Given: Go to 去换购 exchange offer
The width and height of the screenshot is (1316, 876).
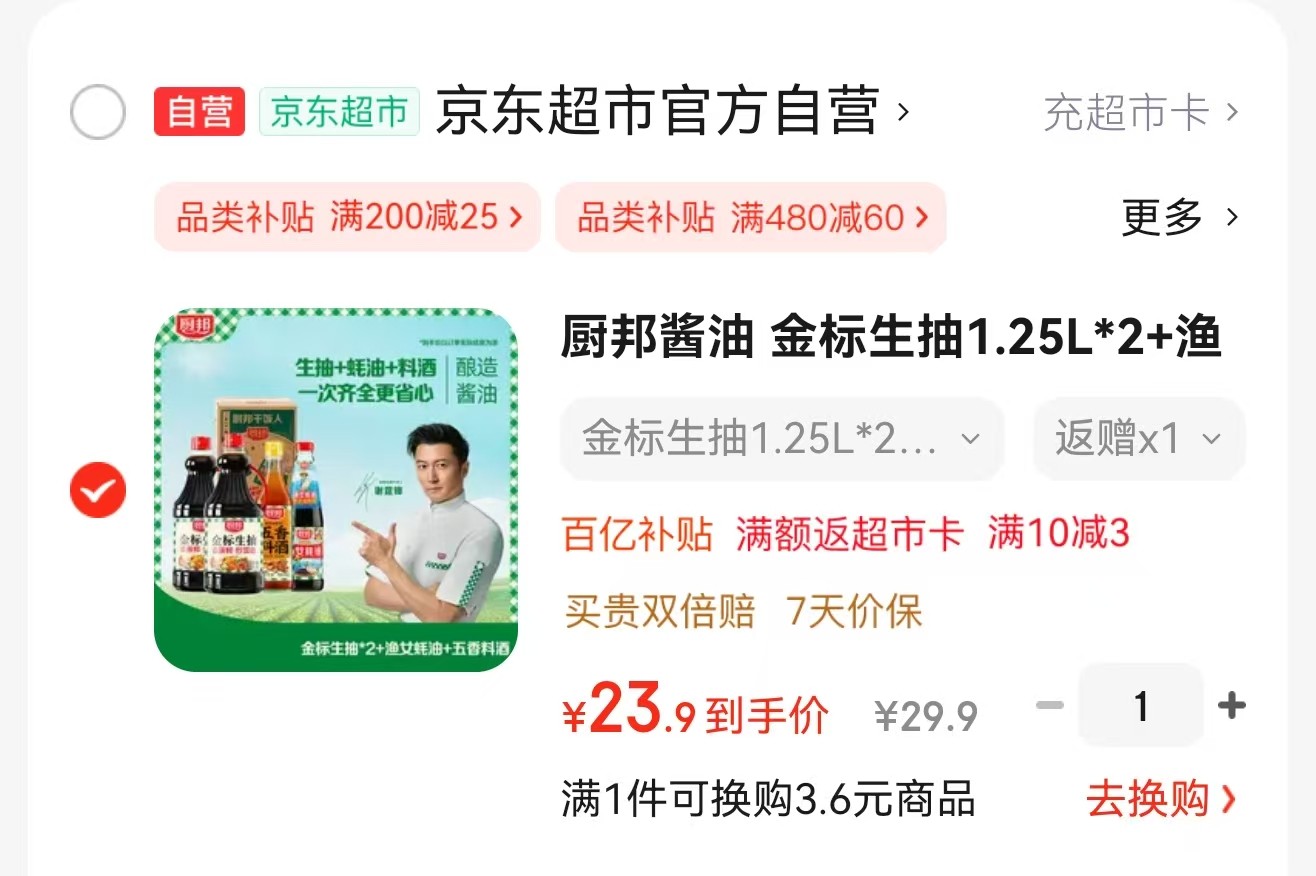Looking at the screenshot, I should tap(1161, 800).
